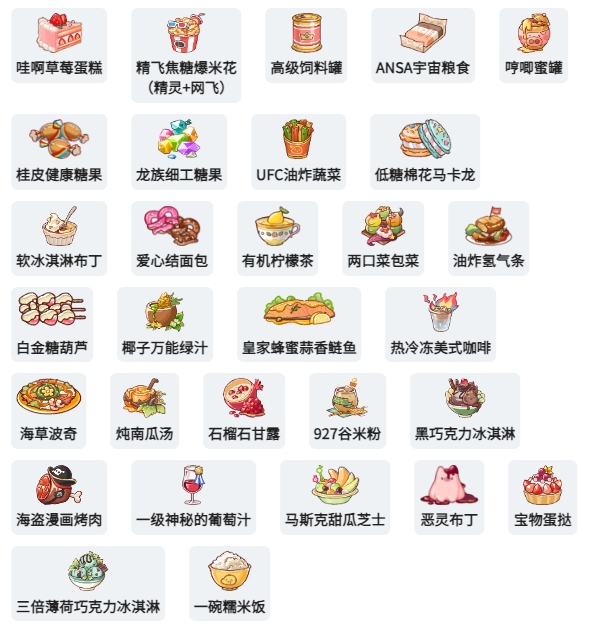Choose the 龙族细工糖果 card
The width and height of the screenshot is (605, 627).
[179, 151]
